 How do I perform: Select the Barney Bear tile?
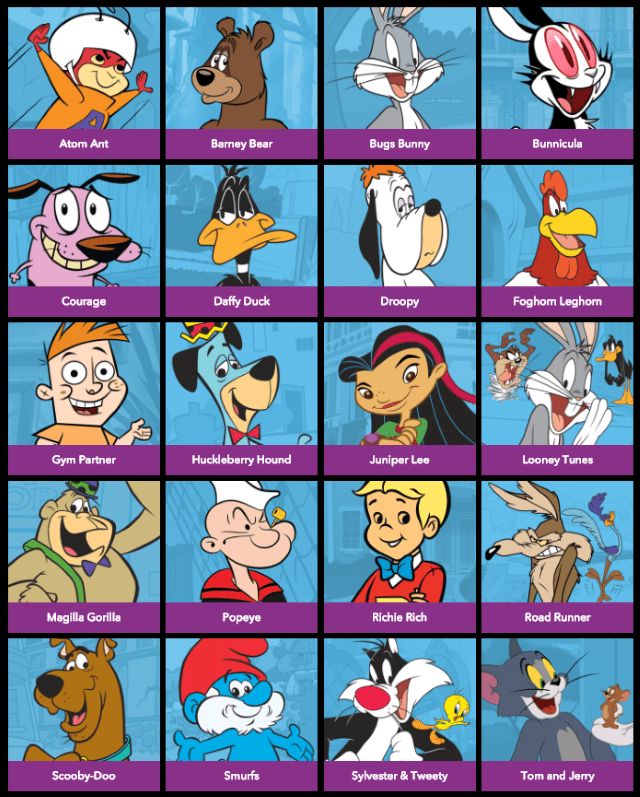(x=241, y=83)
